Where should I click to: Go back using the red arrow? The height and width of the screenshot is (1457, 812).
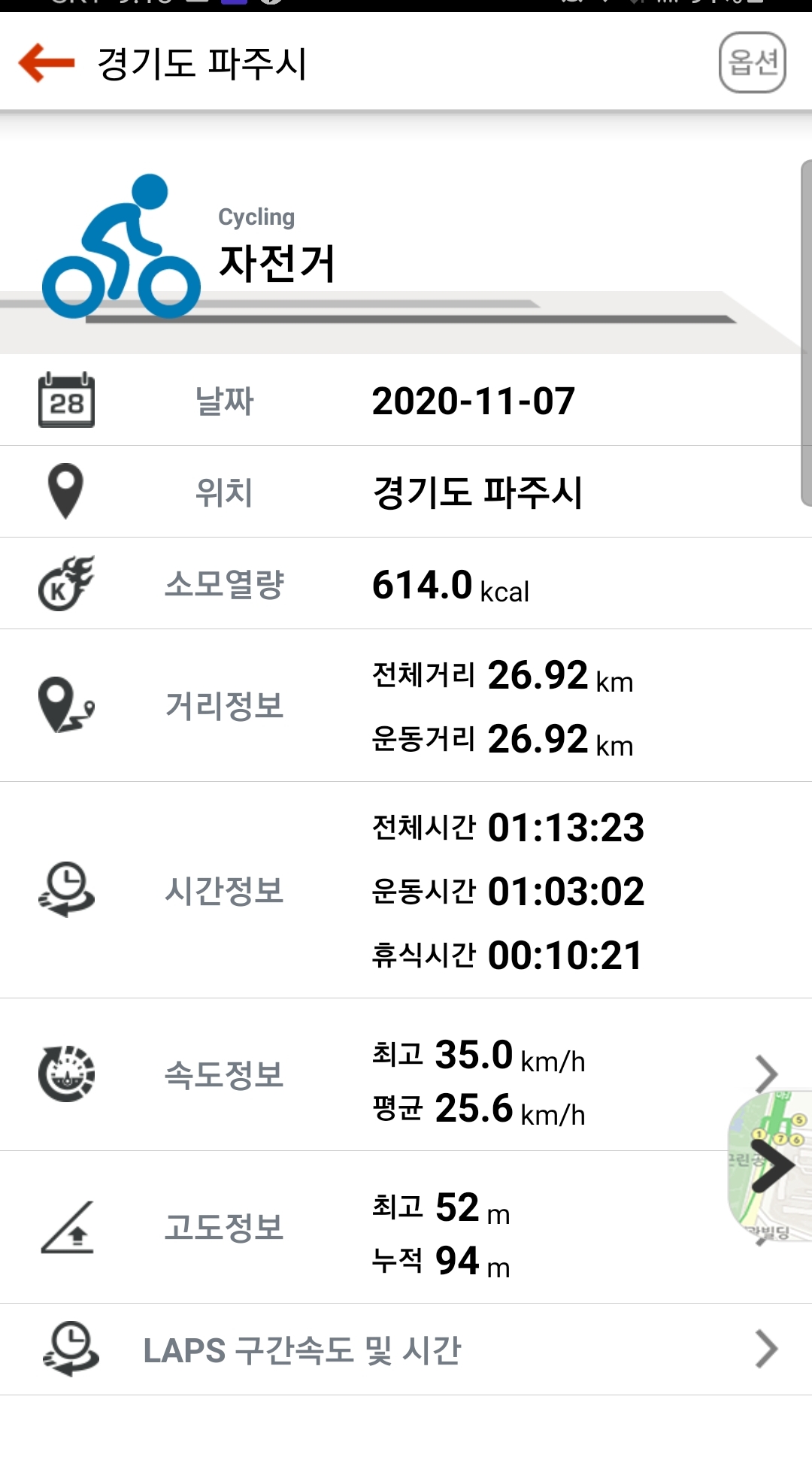coord(47,62)
